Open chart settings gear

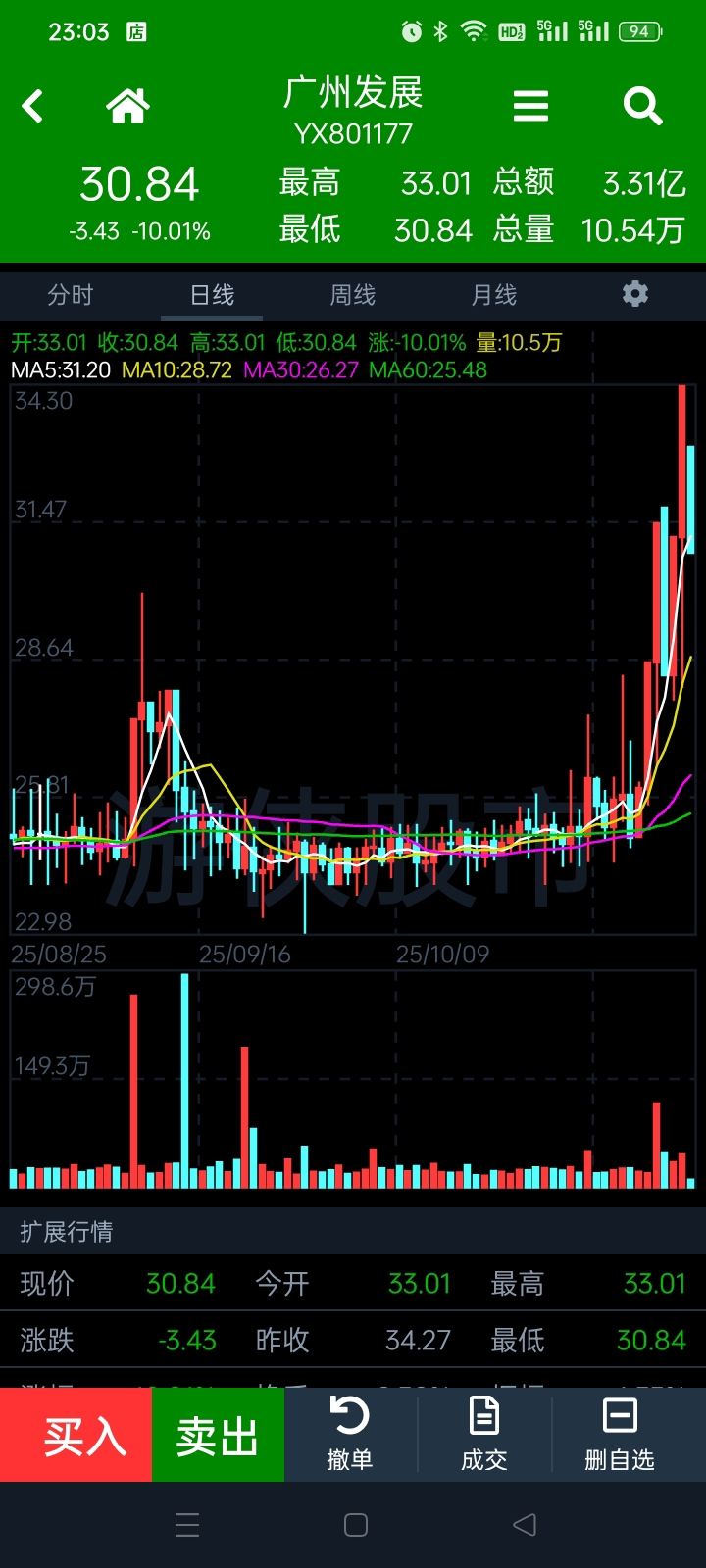pyautogui.click(x=635, y=294)
